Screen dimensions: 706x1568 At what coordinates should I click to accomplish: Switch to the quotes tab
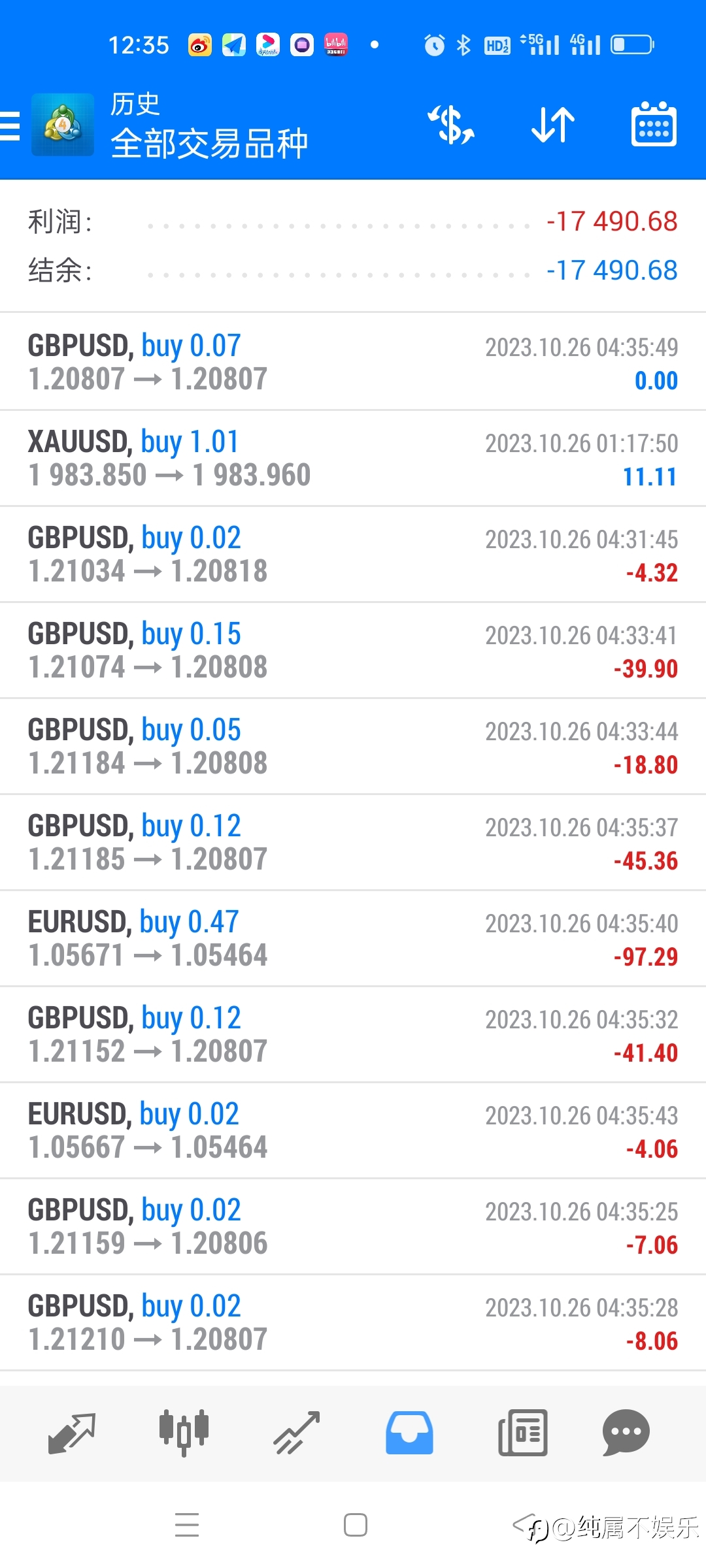pos(72,1433)
